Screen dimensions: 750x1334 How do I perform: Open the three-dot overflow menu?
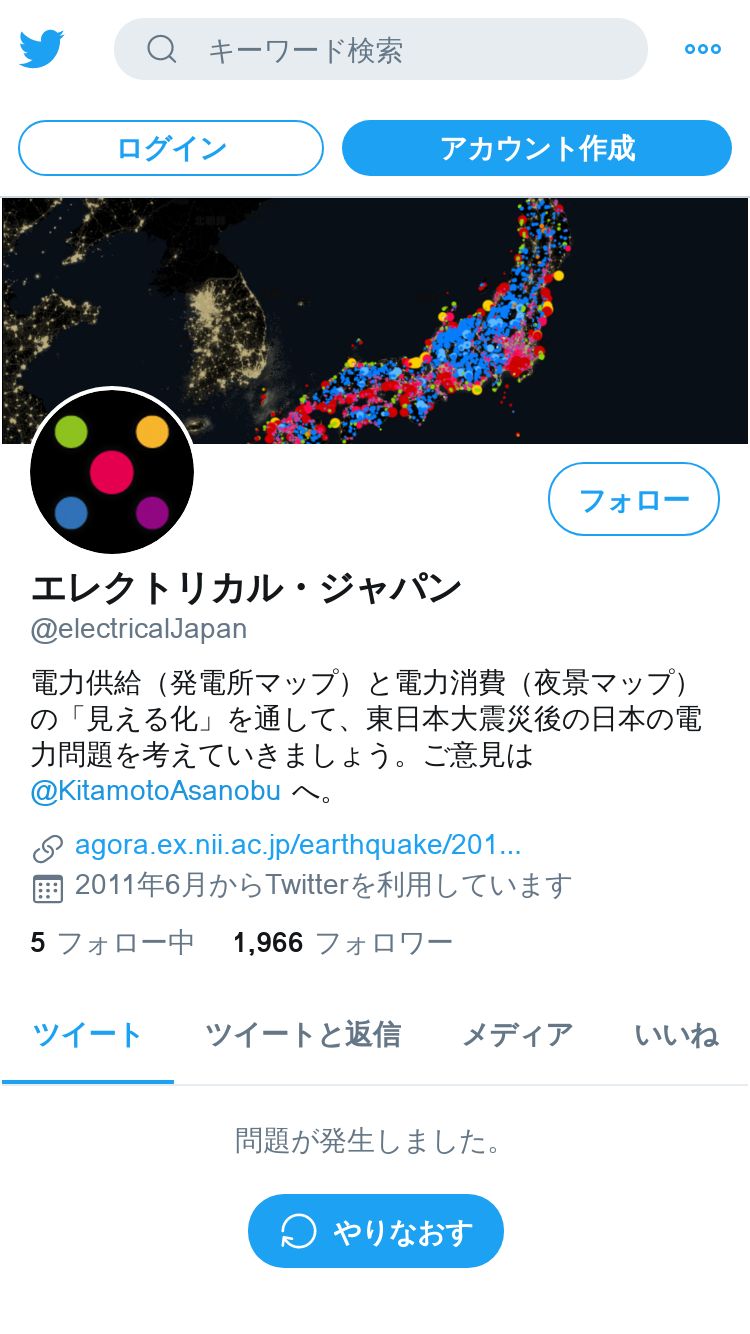coord(702,49)
